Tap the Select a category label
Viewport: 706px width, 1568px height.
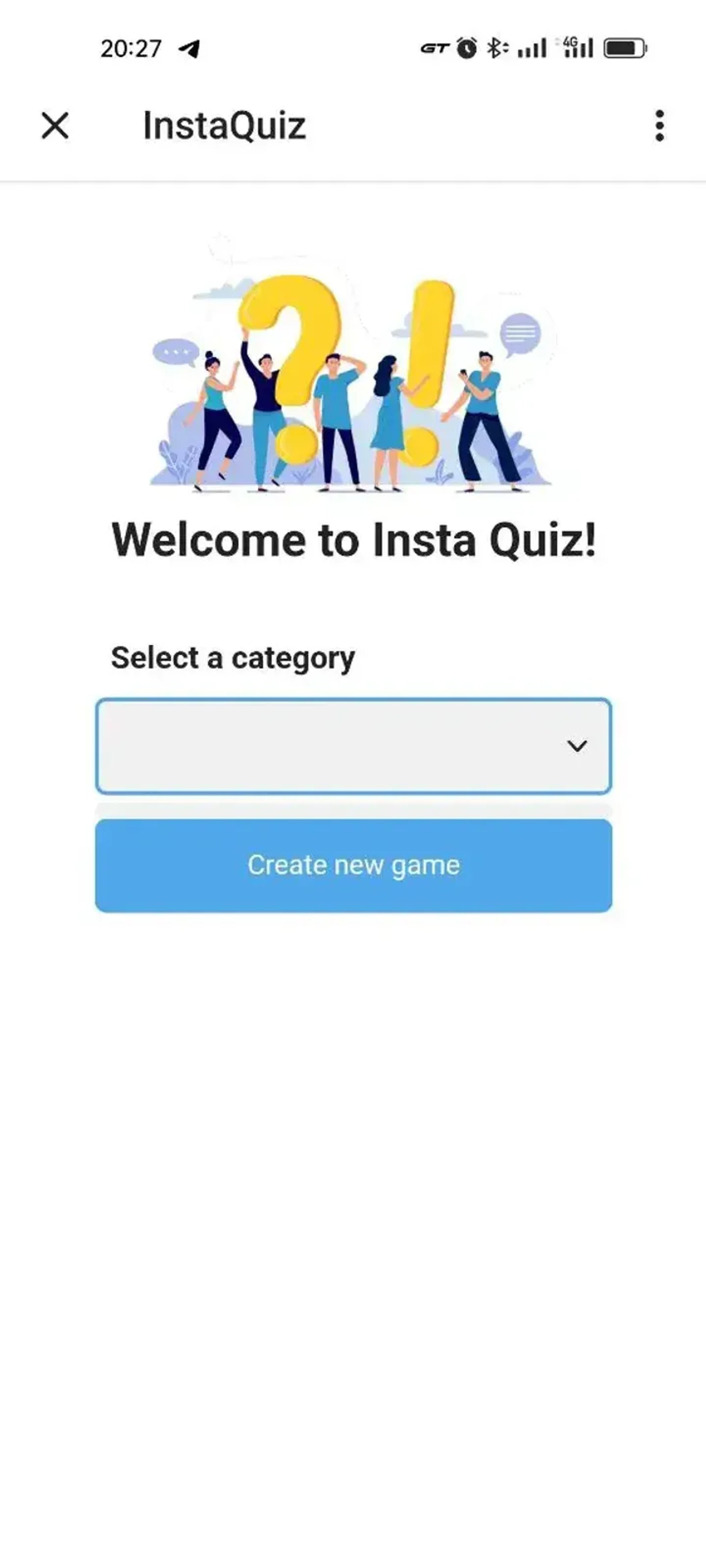pos(233,657)
